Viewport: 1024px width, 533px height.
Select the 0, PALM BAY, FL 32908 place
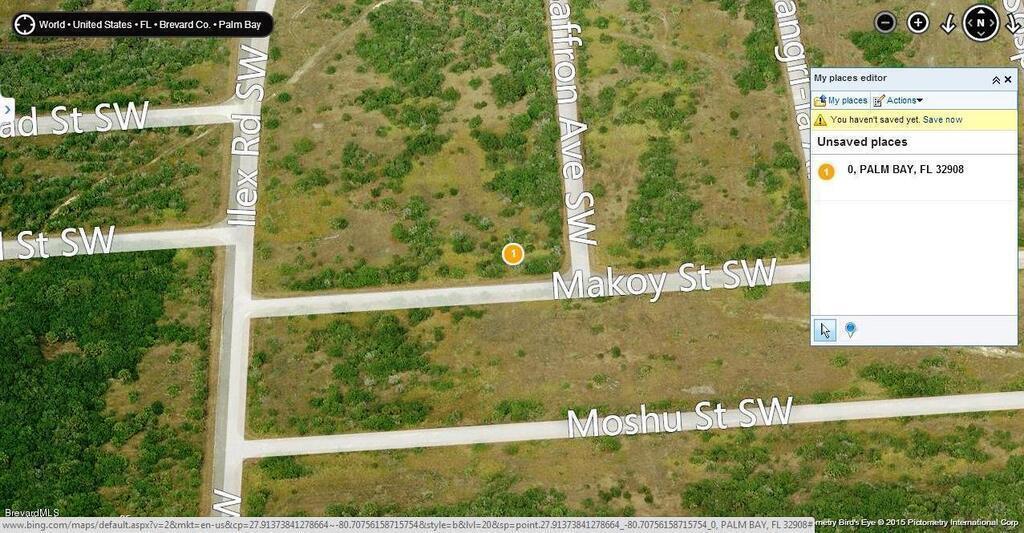click(905, 170)
